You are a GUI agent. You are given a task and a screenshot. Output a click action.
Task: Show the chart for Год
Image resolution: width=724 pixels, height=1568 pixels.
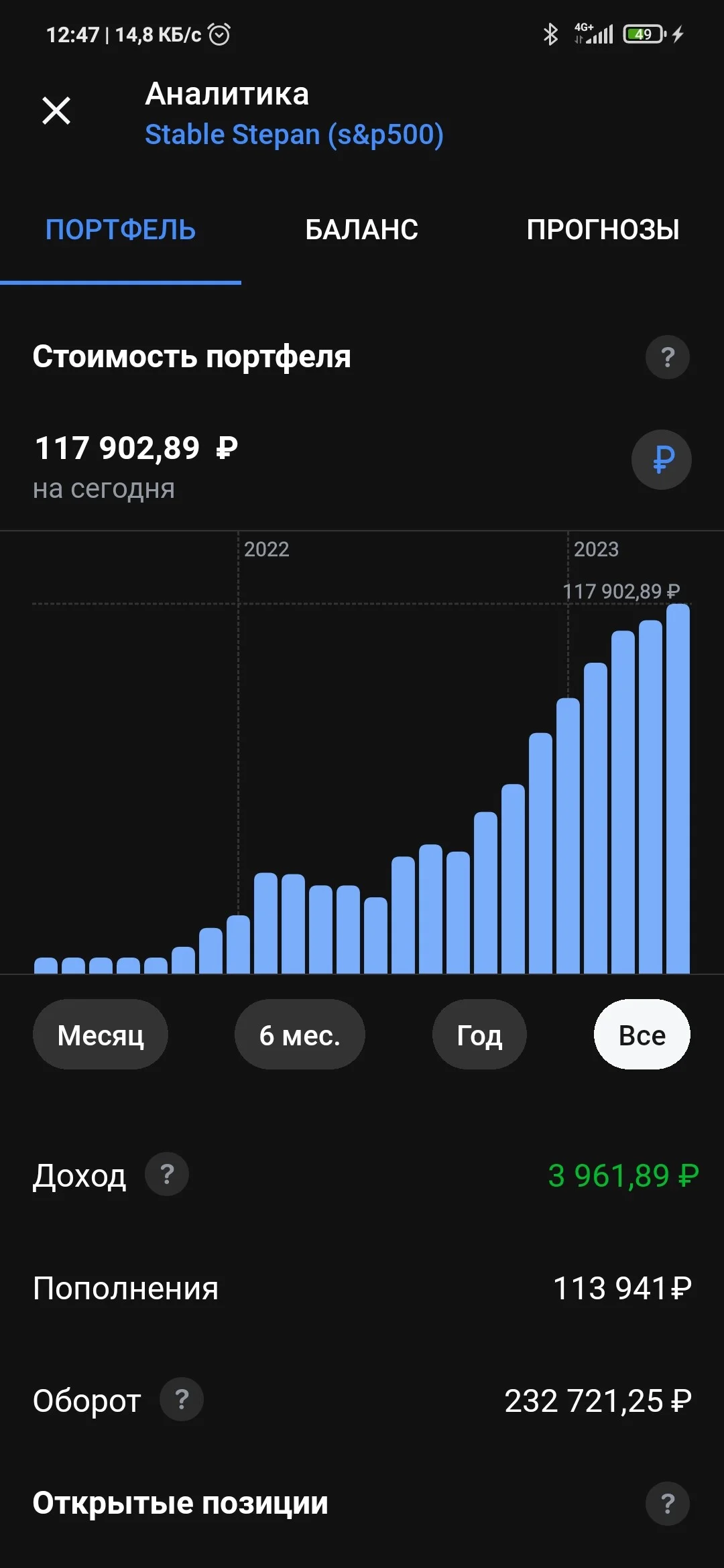click(479, 1035)
